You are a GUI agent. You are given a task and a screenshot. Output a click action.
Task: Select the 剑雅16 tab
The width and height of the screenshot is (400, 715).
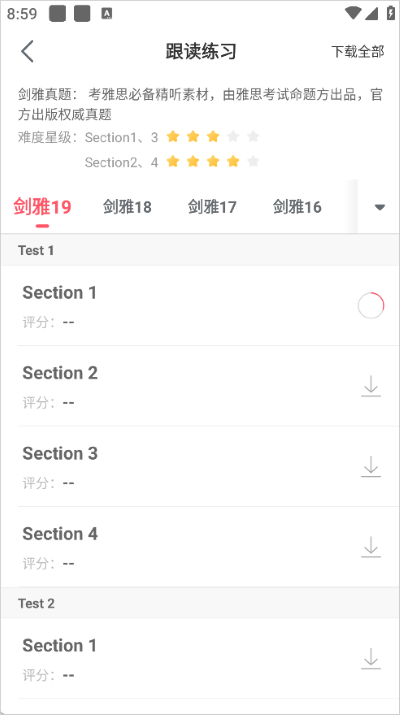(297, 207)
